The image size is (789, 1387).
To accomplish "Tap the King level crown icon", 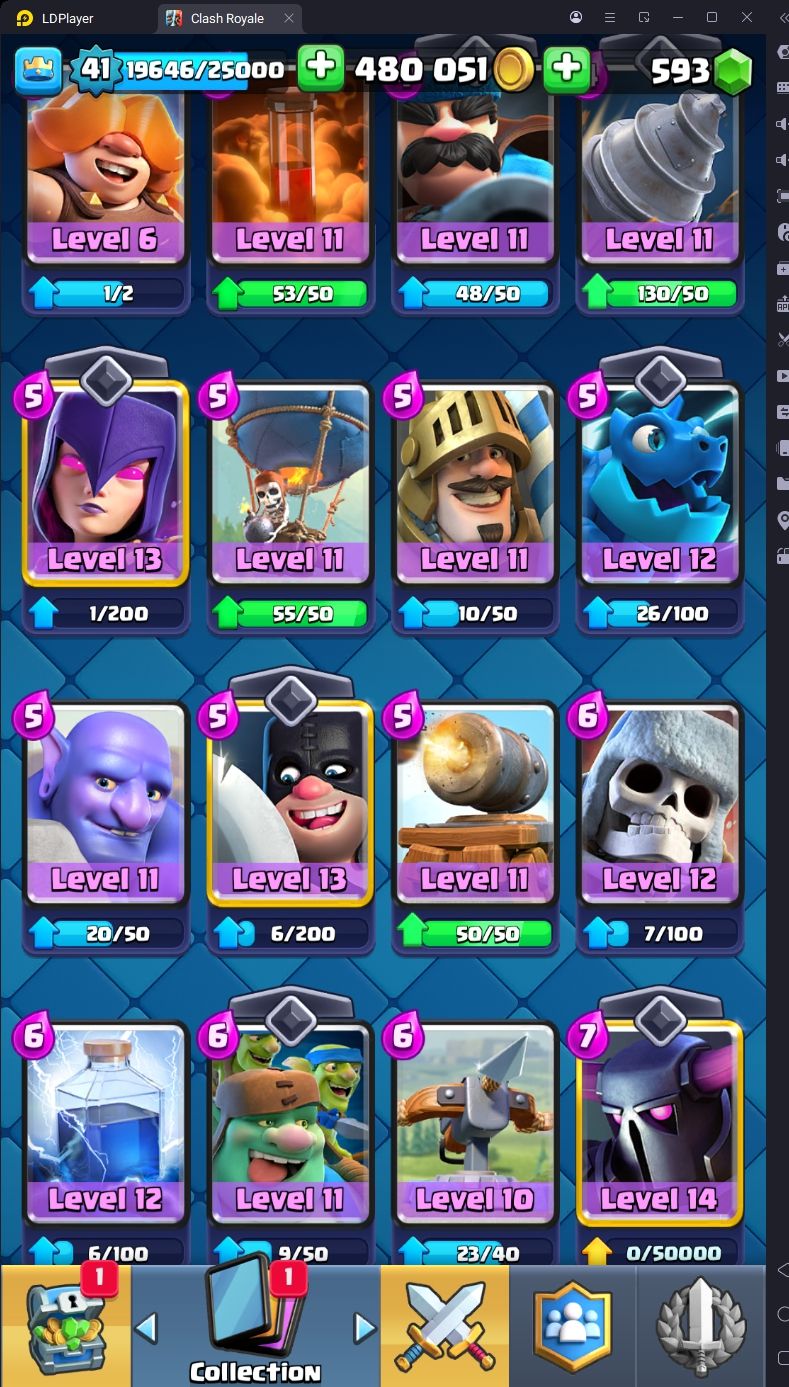I will click(x=37, y=69).
